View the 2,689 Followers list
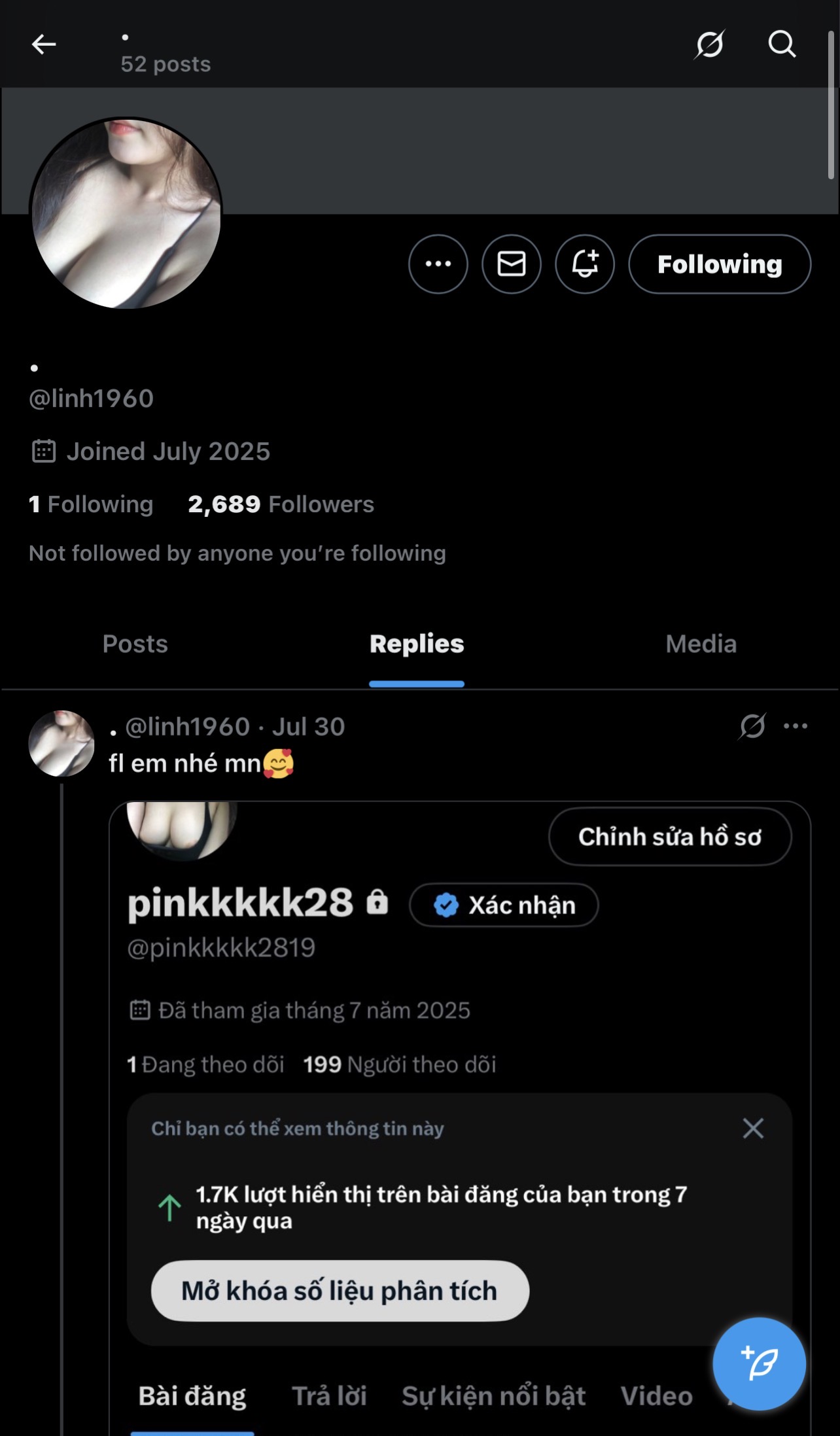The image size is (840, 1436). click(x=281, y=504)
